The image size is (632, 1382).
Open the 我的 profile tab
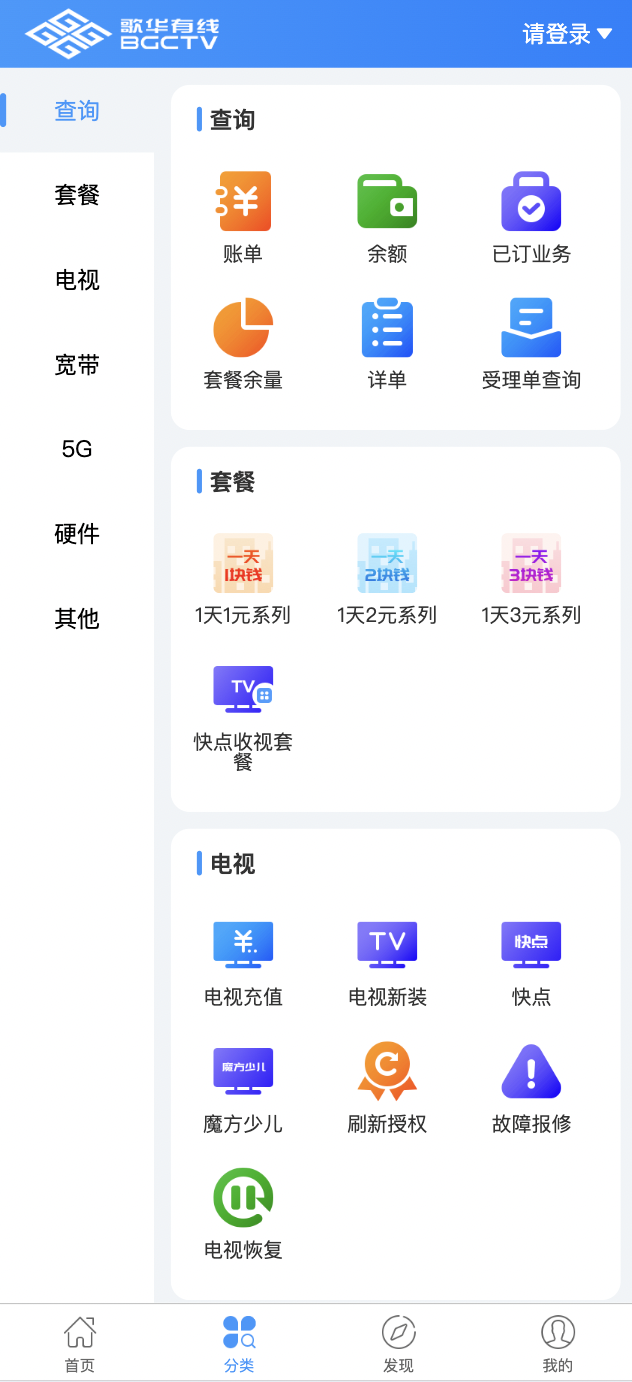pyautogui.click(x=557, y=1343)
